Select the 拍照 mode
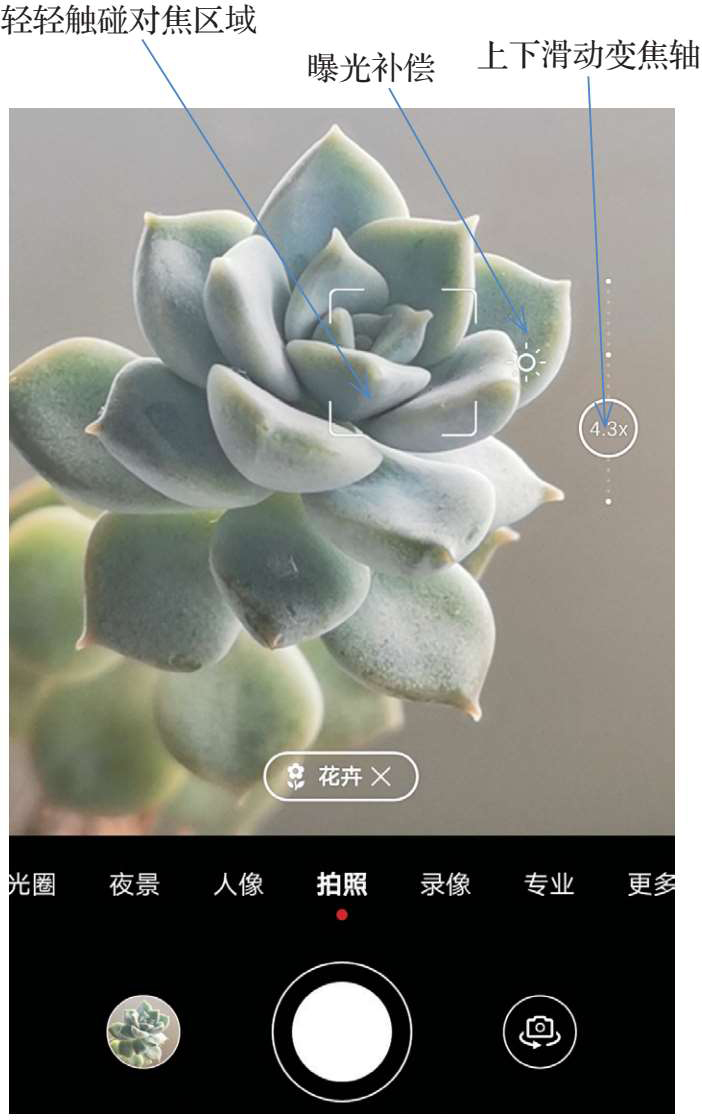The height and width of the screenshot is (1120, 702). click(342, 885)
